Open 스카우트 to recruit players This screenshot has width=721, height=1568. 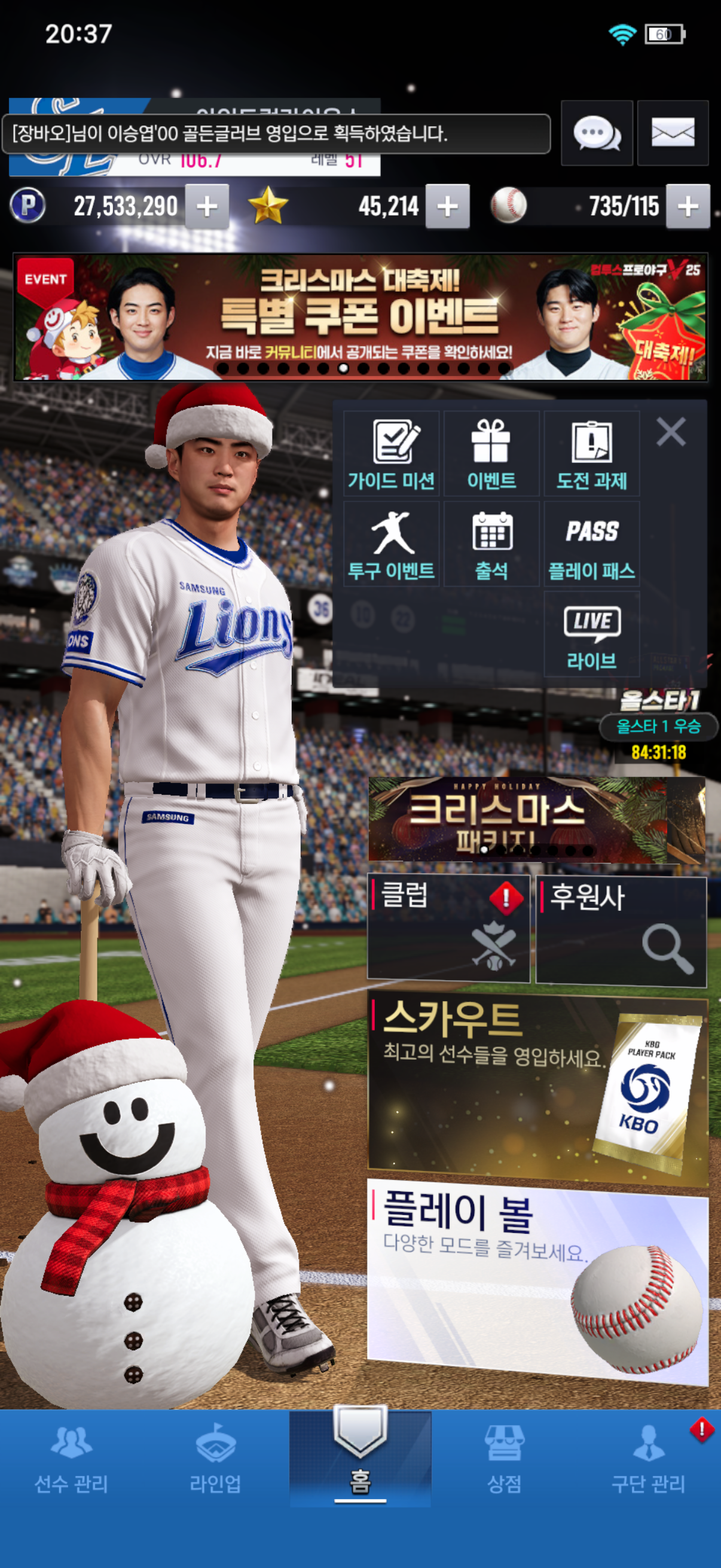coord(537,1091)
